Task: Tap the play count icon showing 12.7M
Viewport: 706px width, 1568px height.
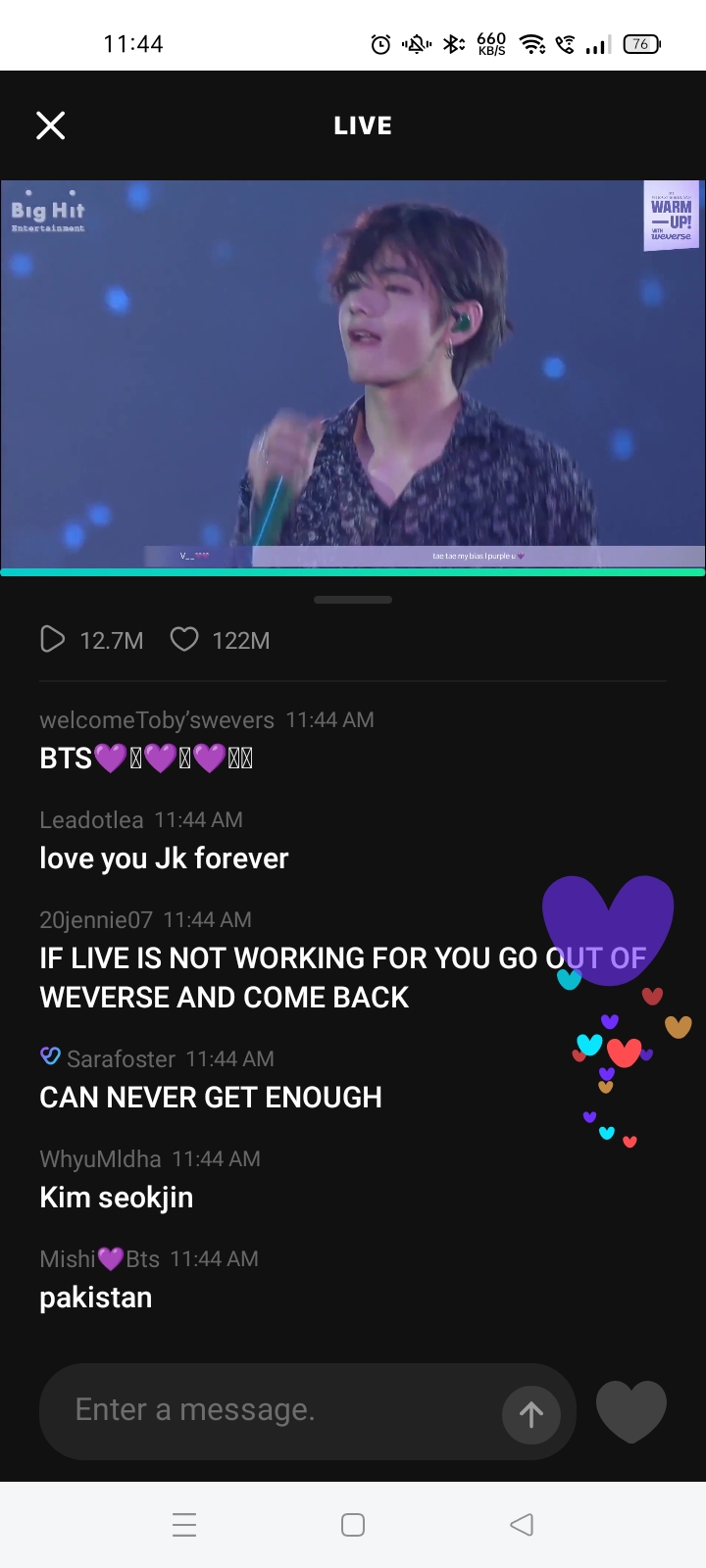Action: (x=53, y=639)
